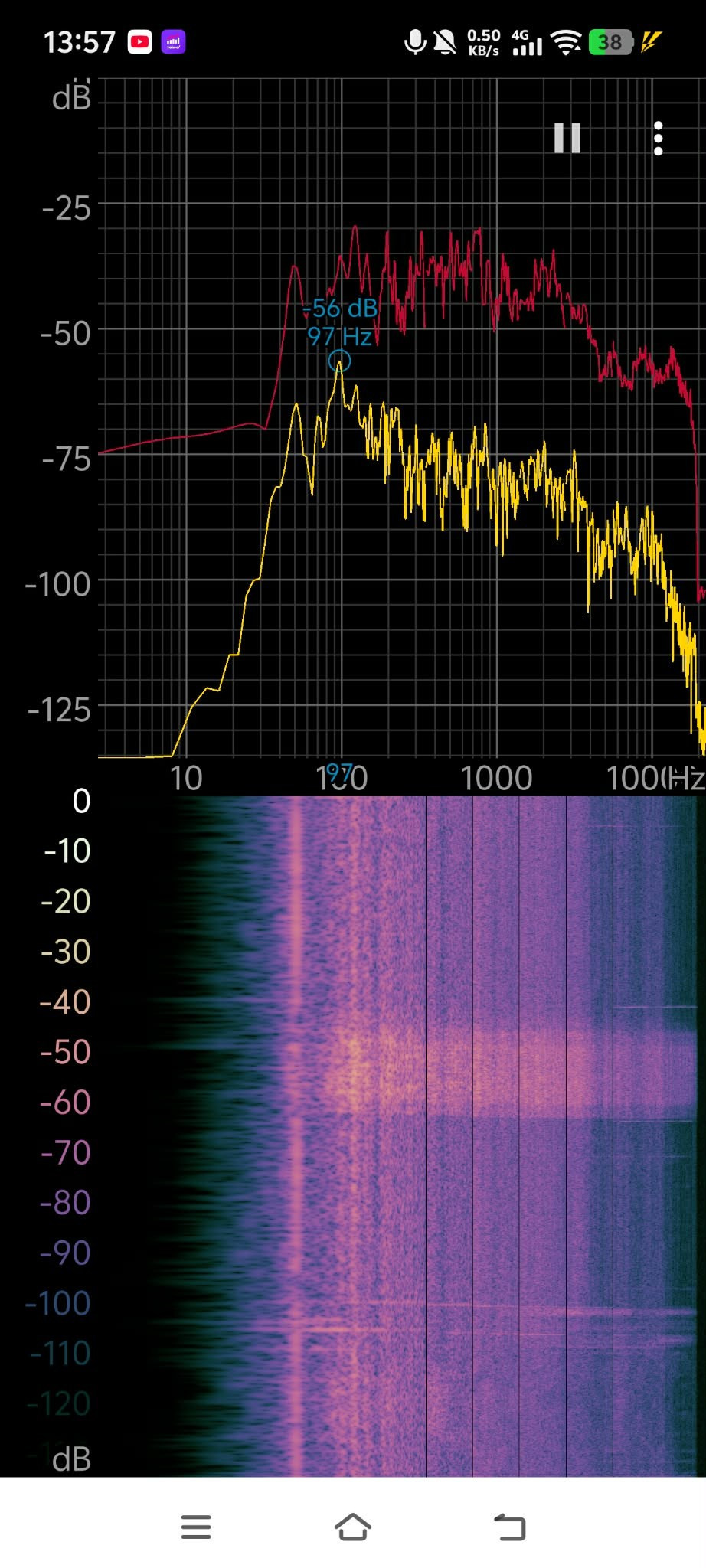
Task: Pause the live spectrum analysis
Action: pyautogui.click(x=567, y=138)
